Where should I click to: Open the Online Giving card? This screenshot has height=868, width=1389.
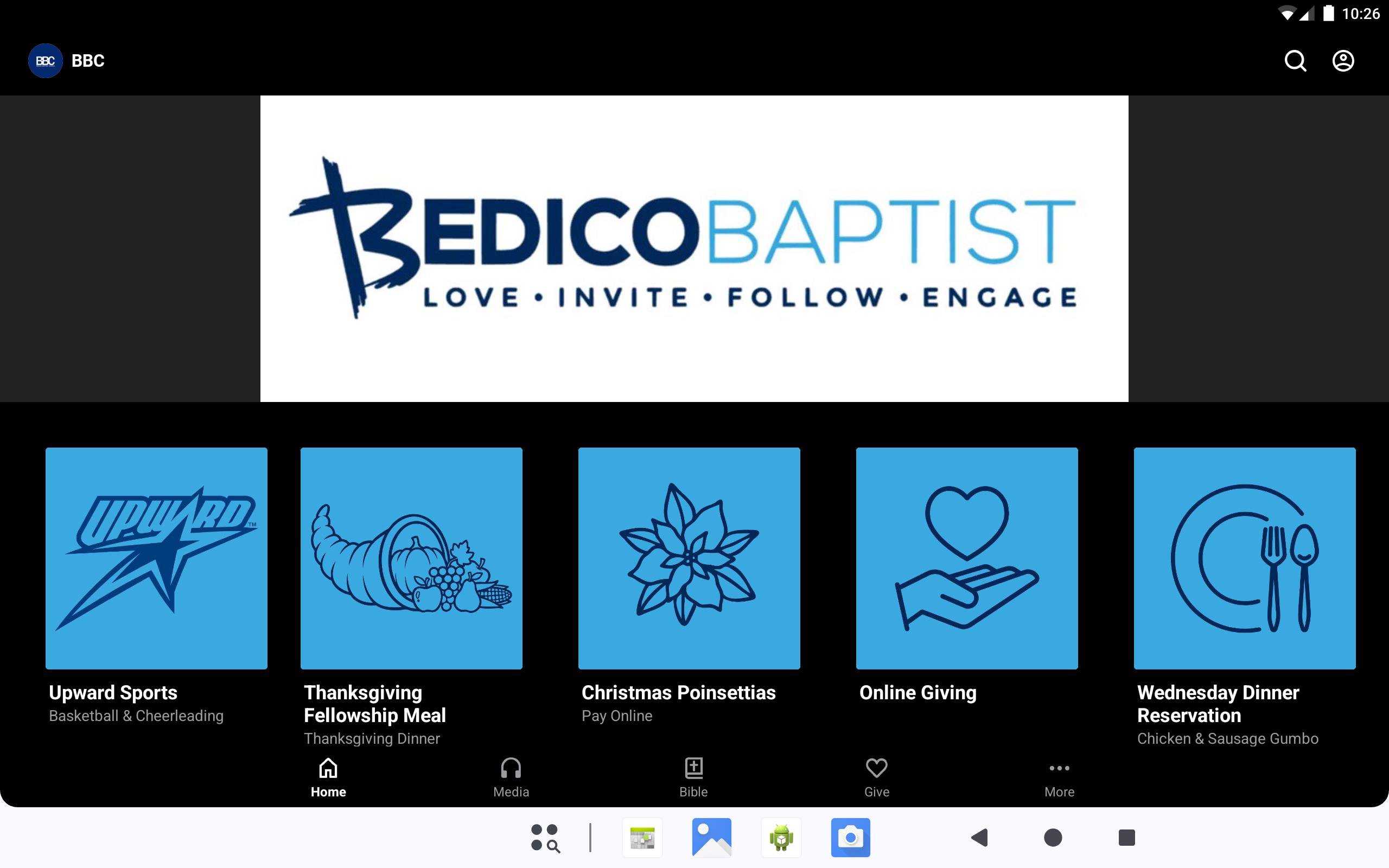pyautogui.click(x=966, y=558)
